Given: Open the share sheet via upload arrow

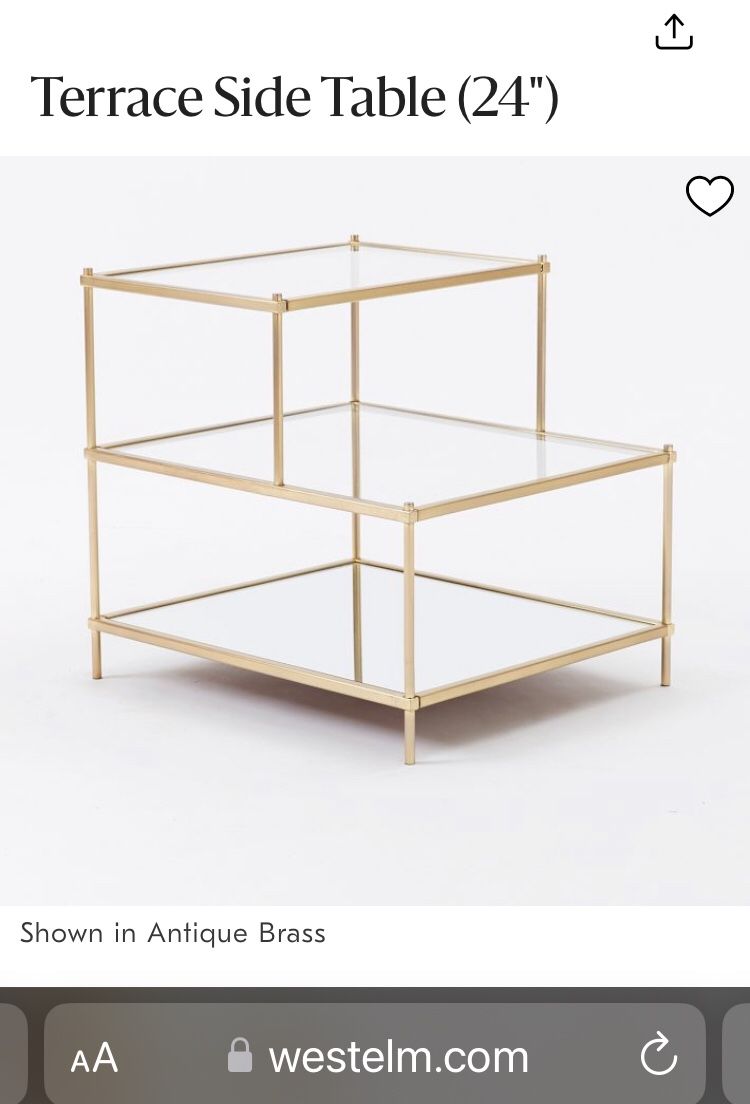Looking at the screenshot, I should pos(676,31).
